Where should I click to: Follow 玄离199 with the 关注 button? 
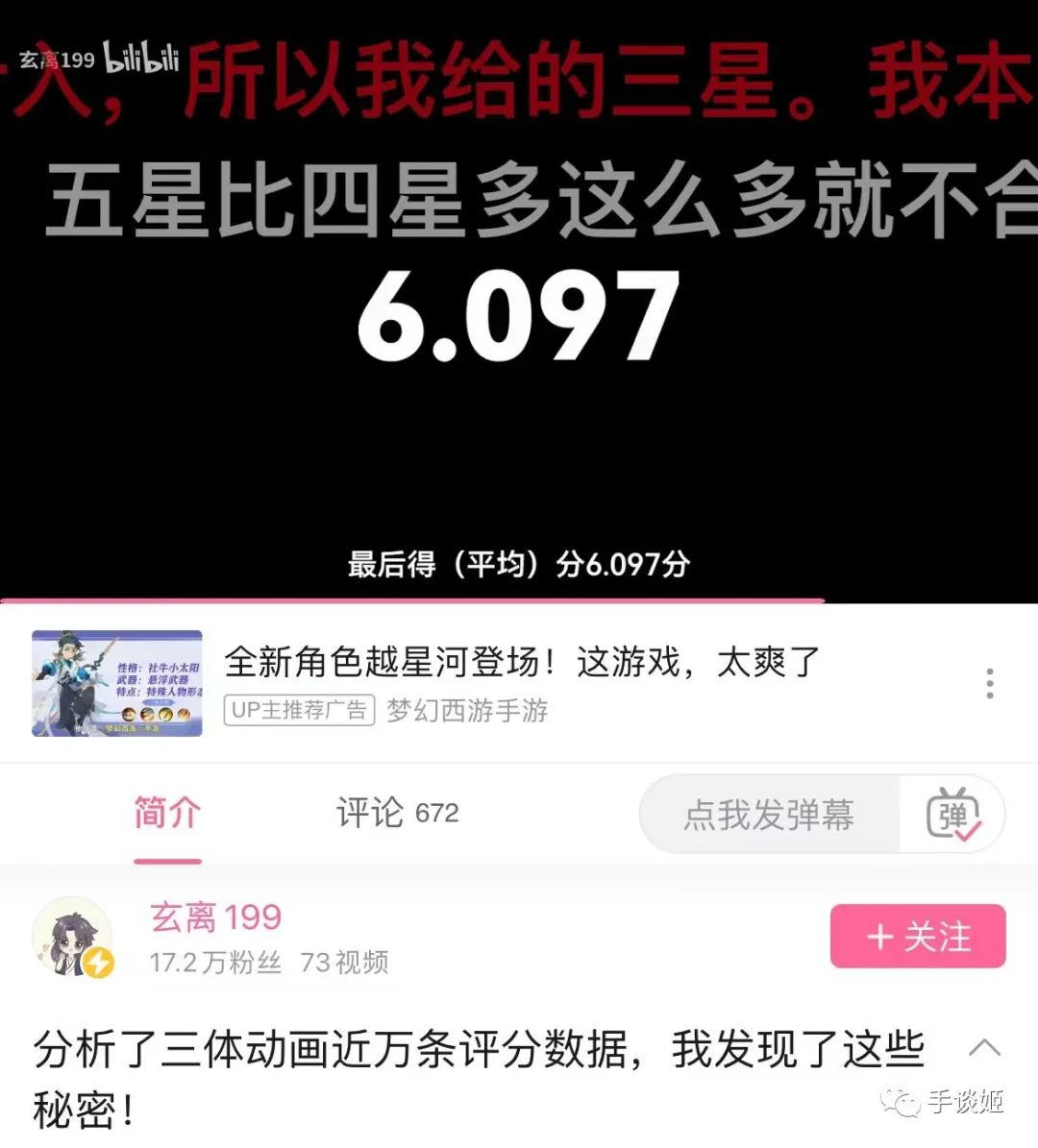tap(918, 937)
